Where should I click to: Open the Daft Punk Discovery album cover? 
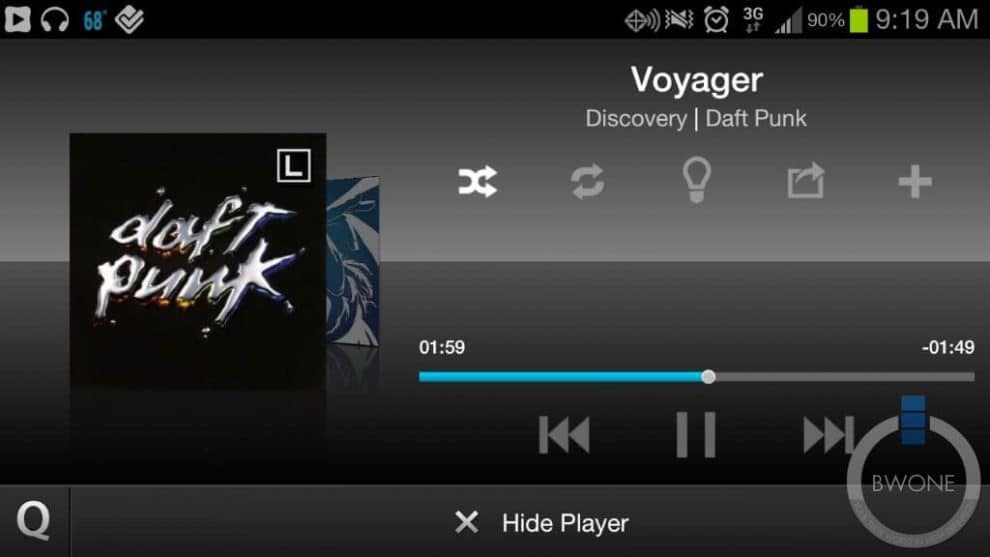(197, 260)
